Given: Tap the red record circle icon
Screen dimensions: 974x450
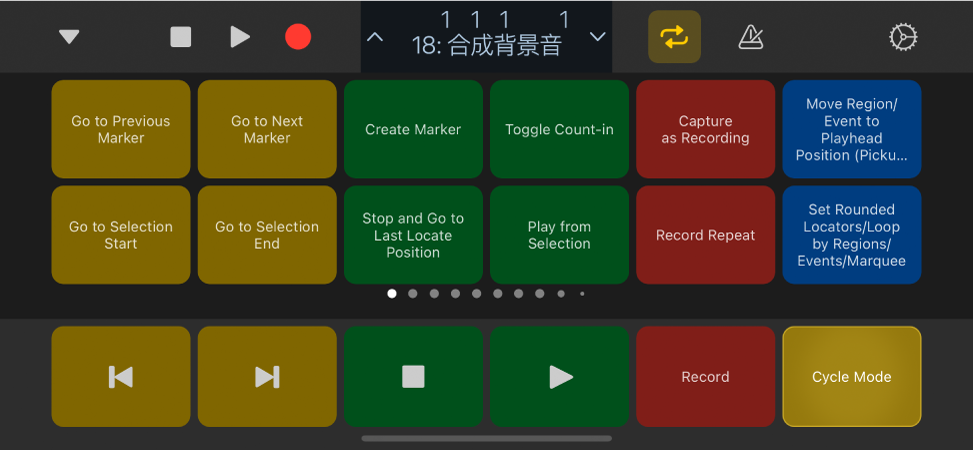Looking at the screenshot, I should click(298, 37).
